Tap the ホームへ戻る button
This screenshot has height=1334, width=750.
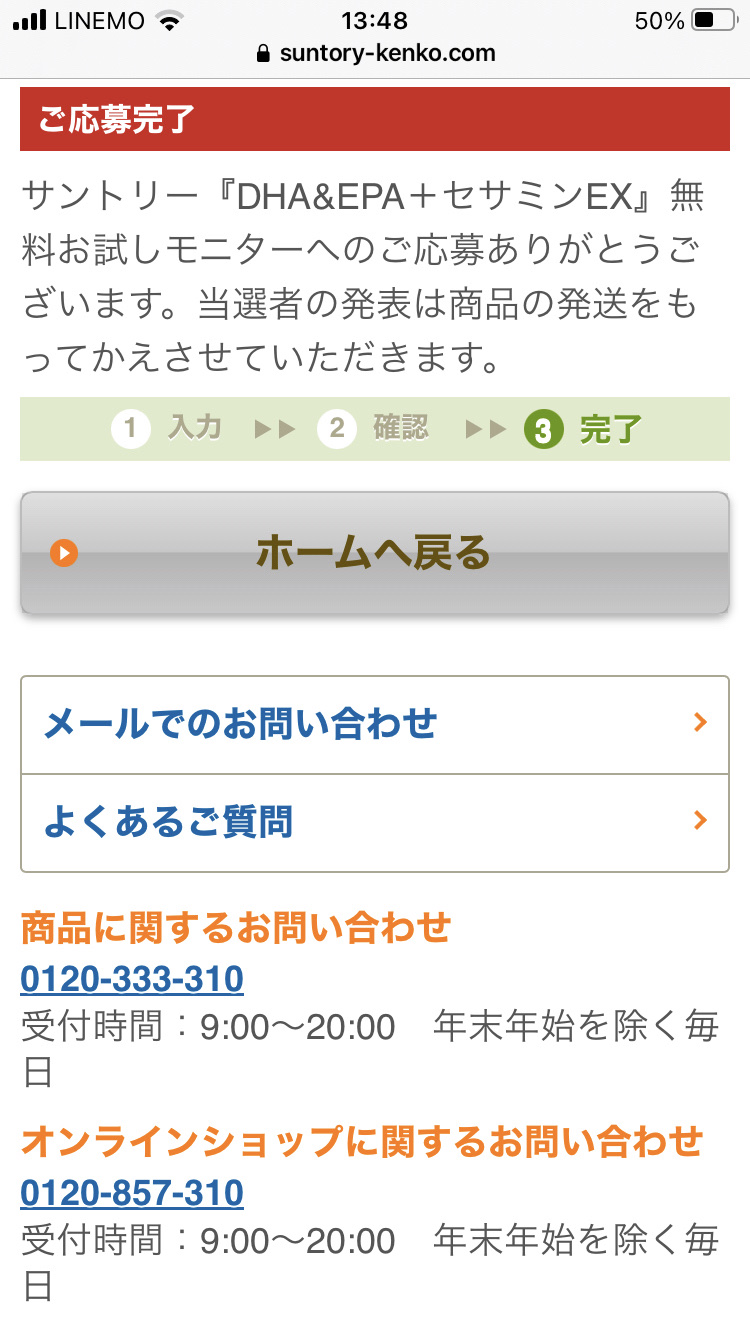tap(374, 552)
